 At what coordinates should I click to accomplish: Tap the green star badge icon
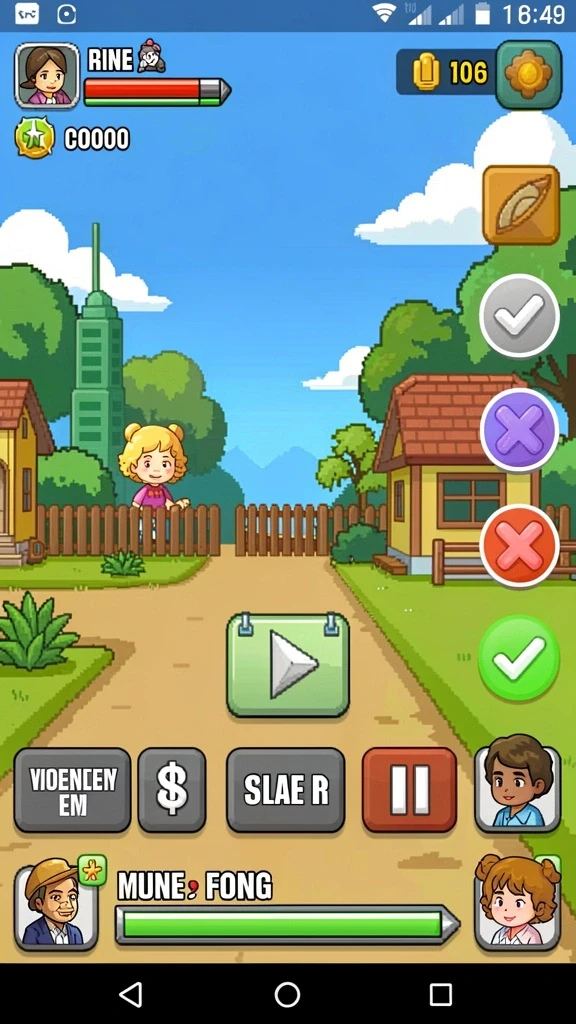tap(35, 138)
